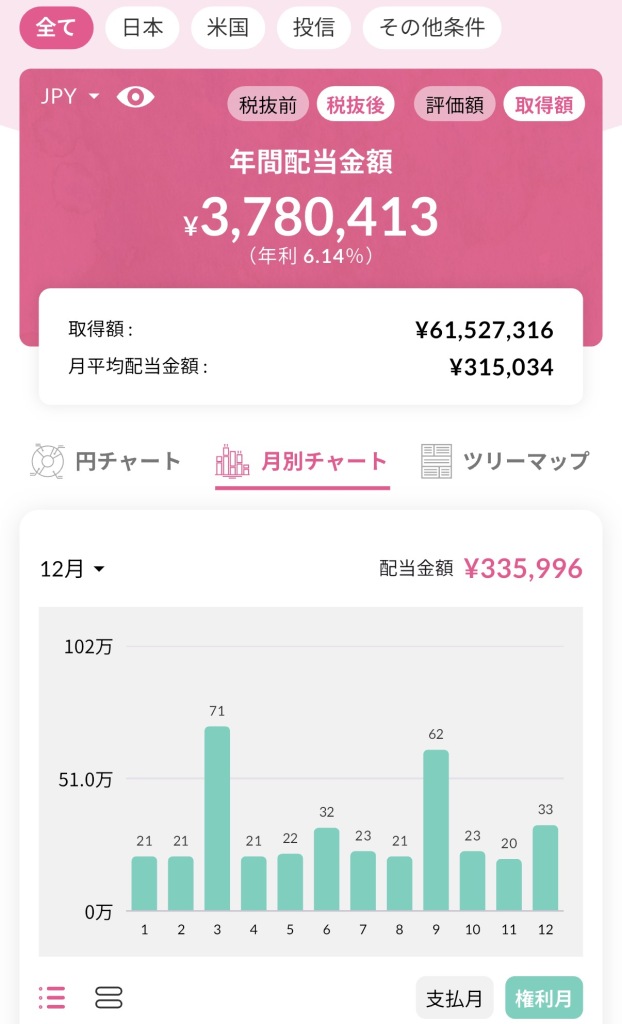Show dividends by 権利月
622x1024 pixels.
544,998
